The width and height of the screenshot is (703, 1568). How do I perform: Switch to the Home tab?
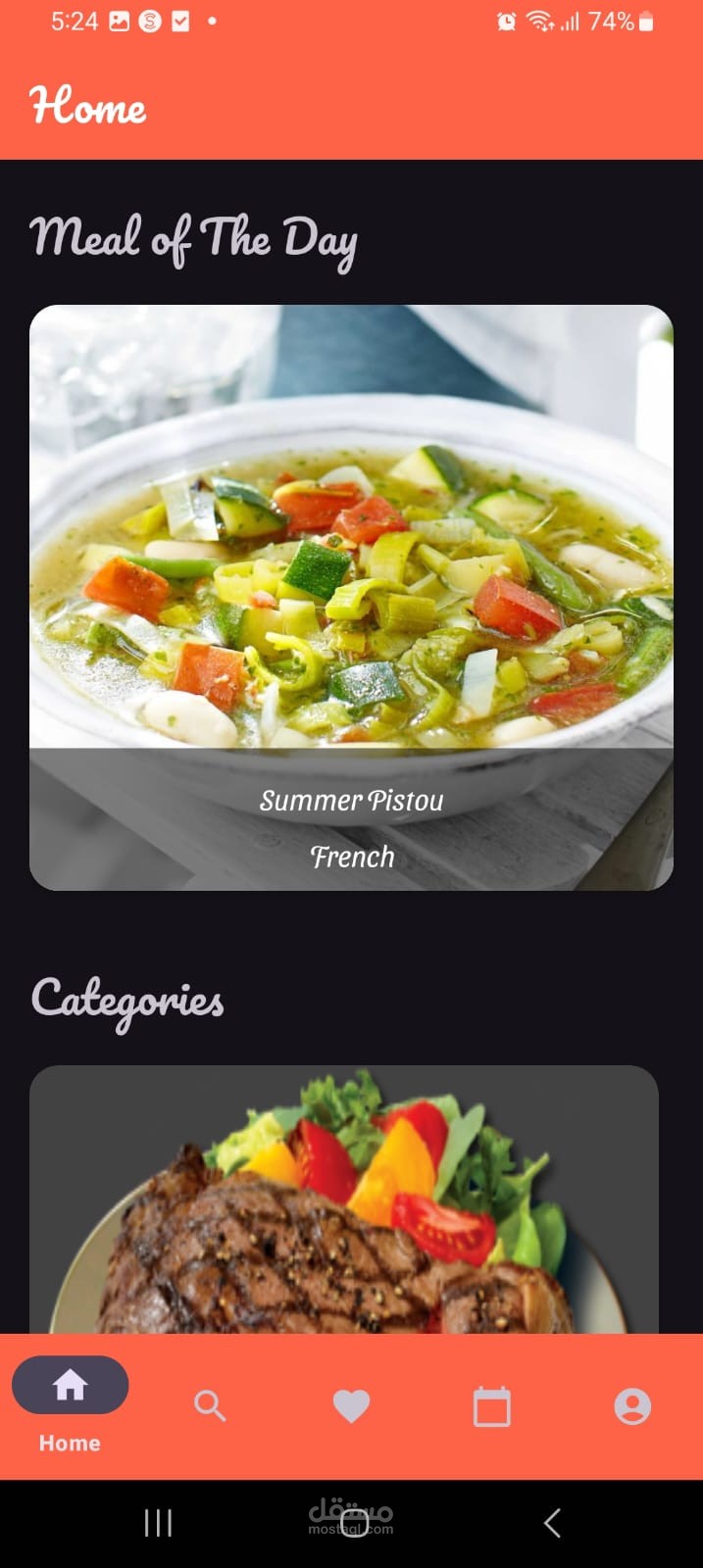(70, 1402)
